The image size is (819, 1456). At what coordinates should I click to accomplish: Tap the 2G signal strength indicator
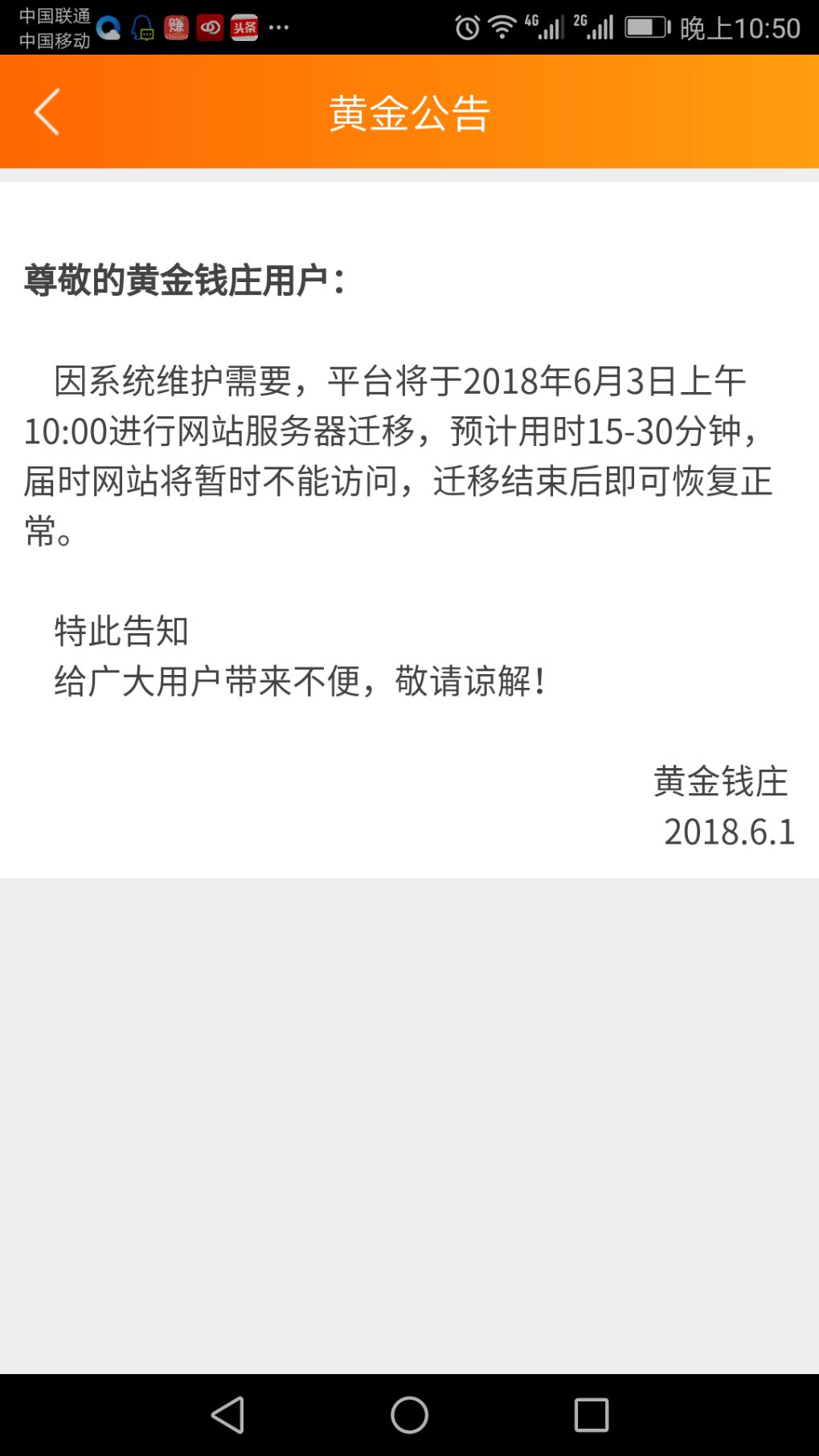point(596,25)
